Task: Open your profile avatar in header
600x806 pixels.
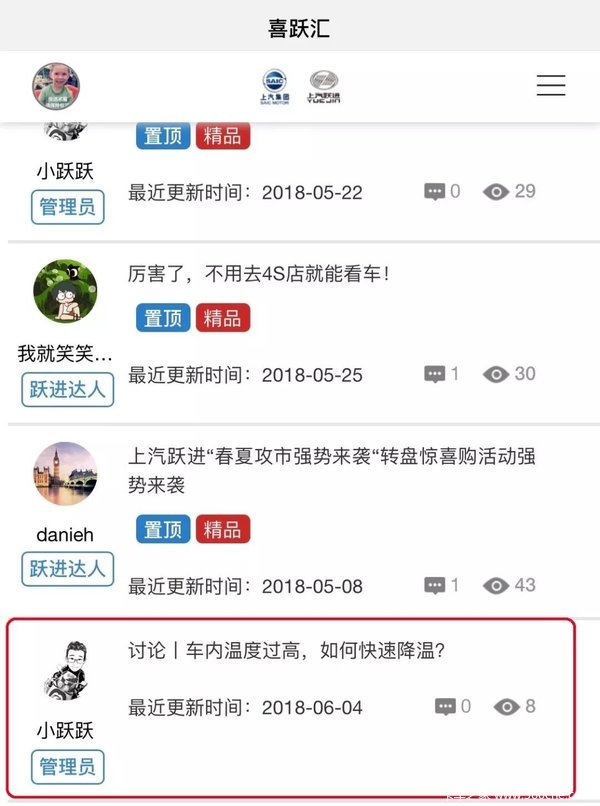Action: (56, 86)
